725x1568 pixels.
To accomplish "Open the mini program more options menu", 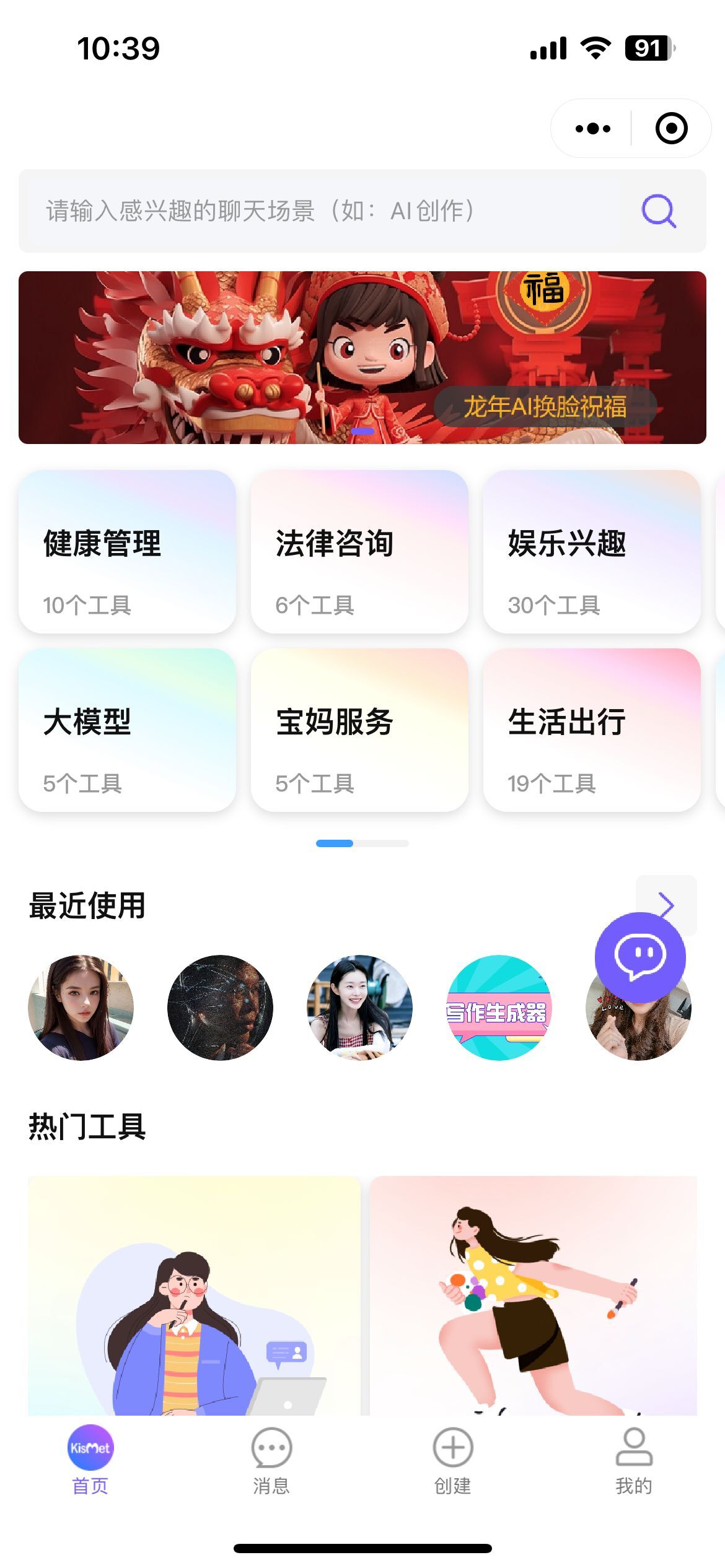I will pyautogui.click(x=592, y=129).
